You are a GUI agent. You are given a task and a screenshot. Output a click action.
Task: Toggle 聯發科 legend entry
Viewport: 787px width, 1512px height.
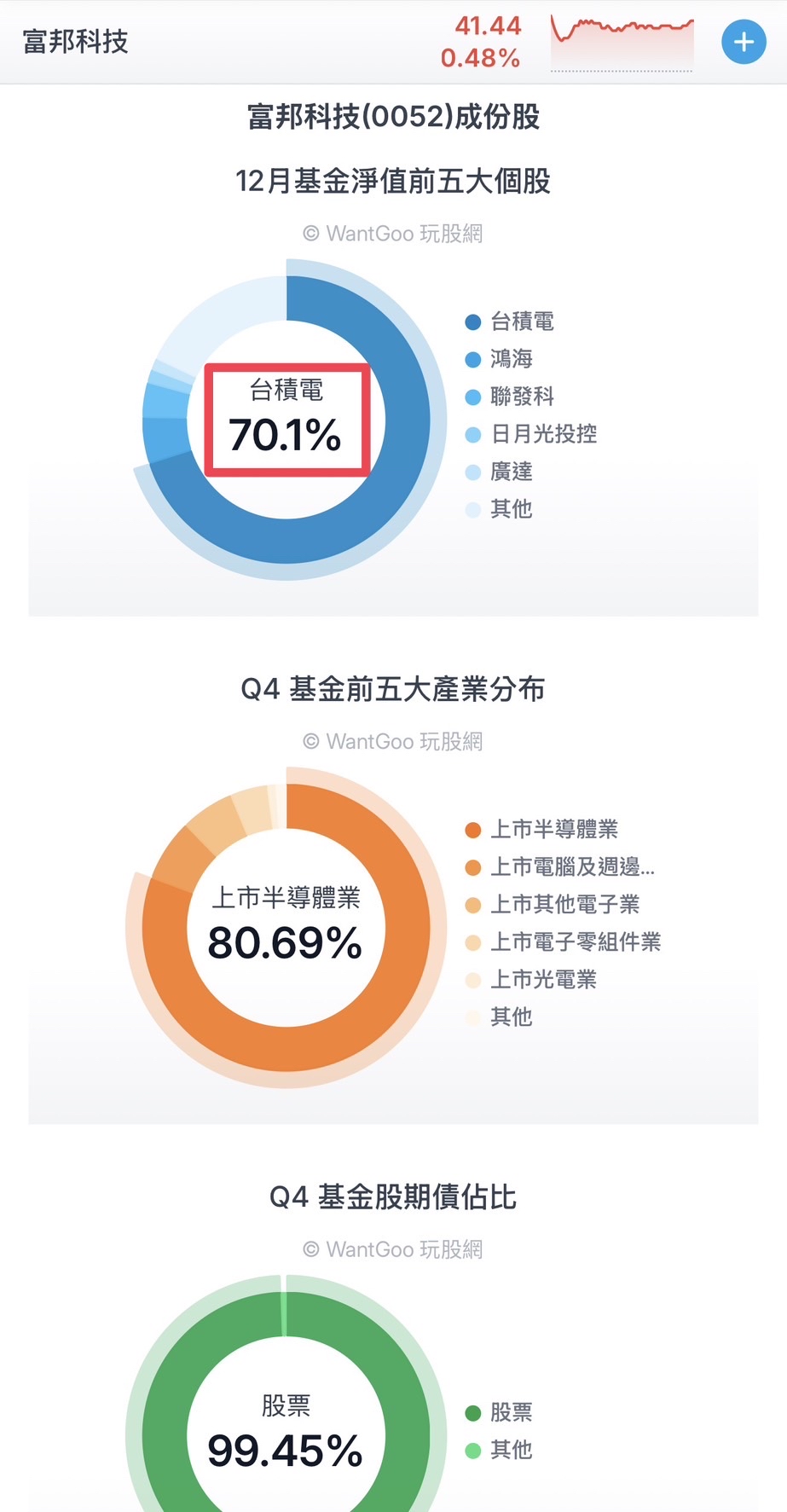[510, 397]
